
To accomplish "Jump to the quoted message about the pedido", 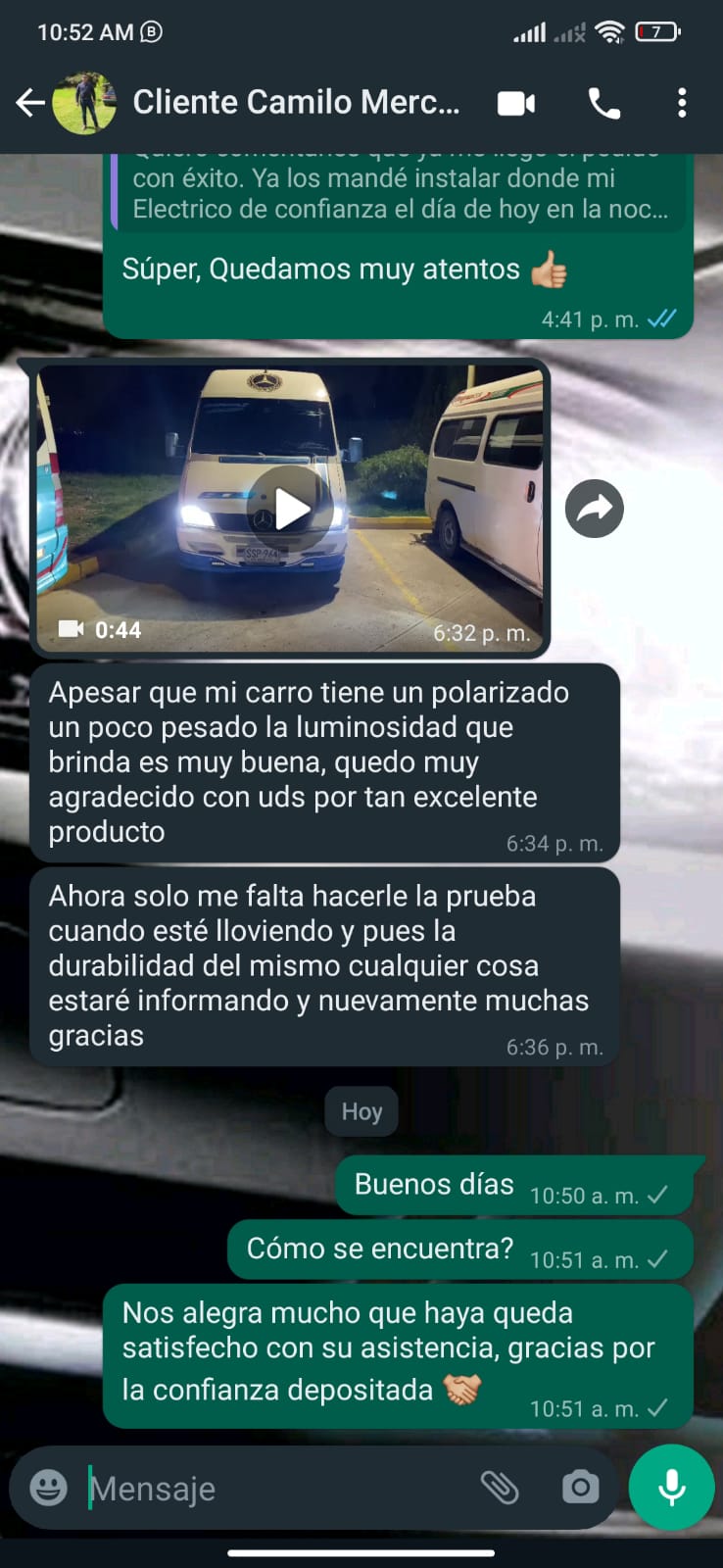I will click(x=397, y=192).
